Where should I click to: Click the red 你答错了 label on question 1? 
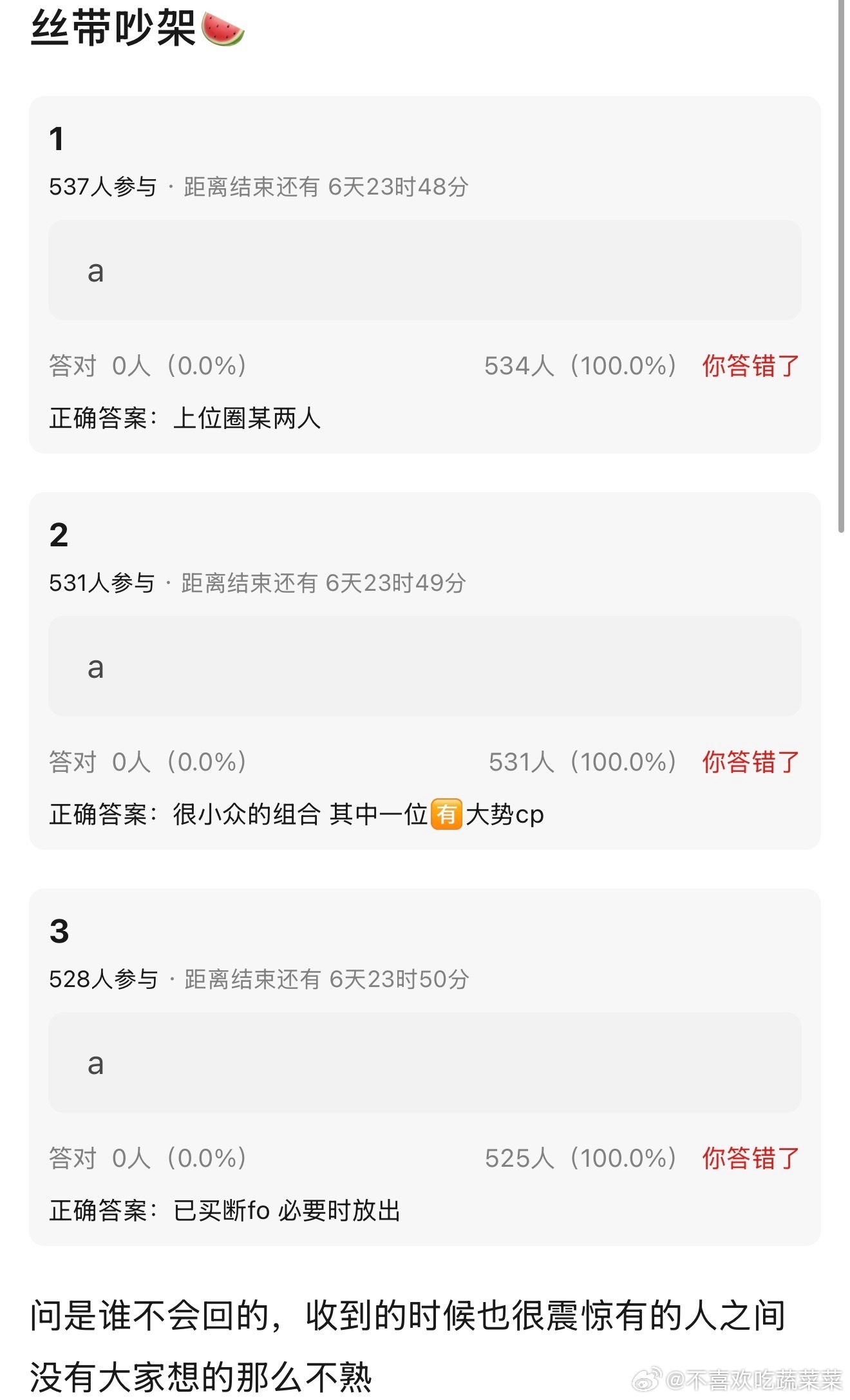[749, 366]
